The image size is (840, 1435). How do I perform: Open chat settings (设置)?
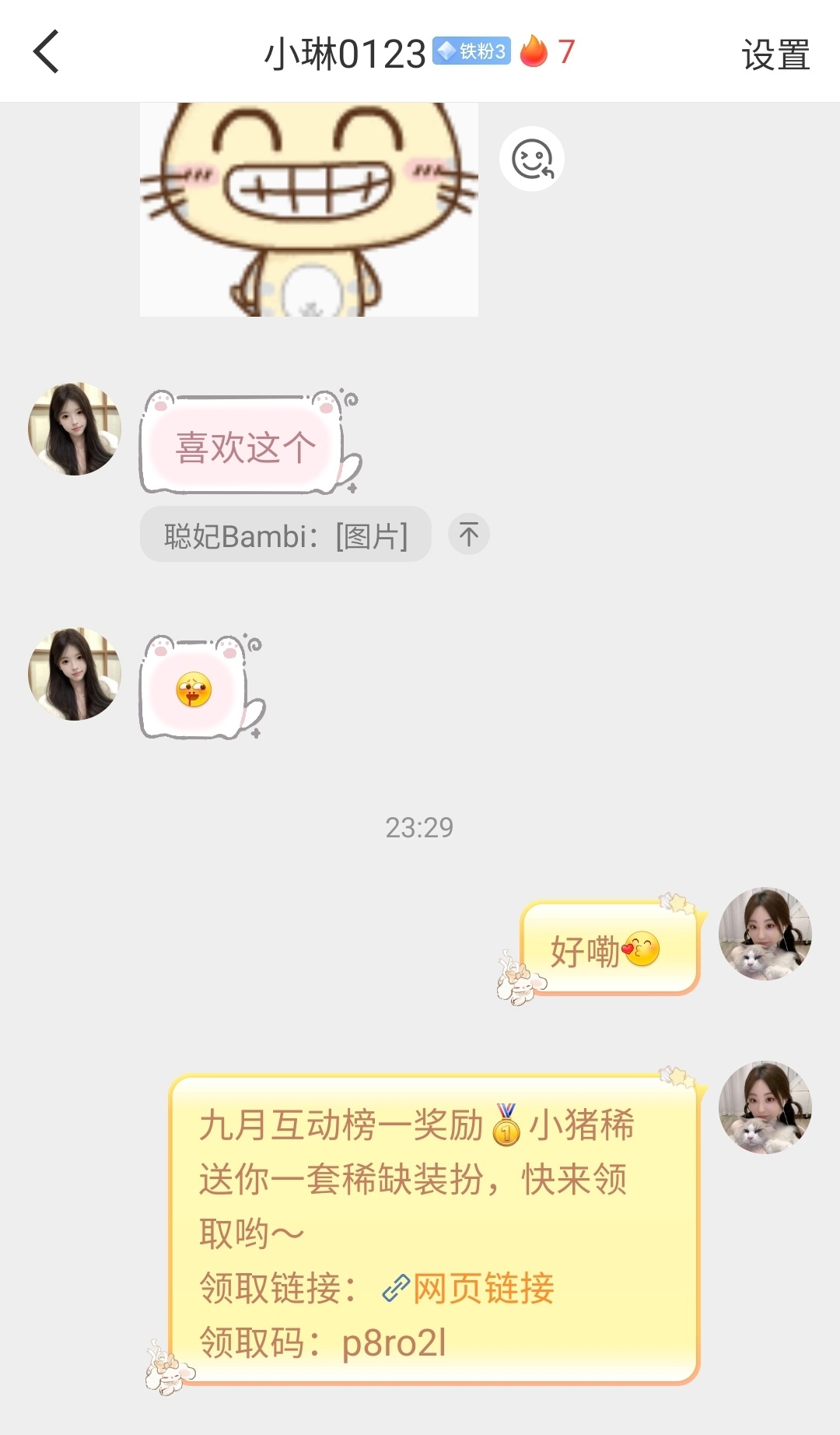[x=775, y=54]
